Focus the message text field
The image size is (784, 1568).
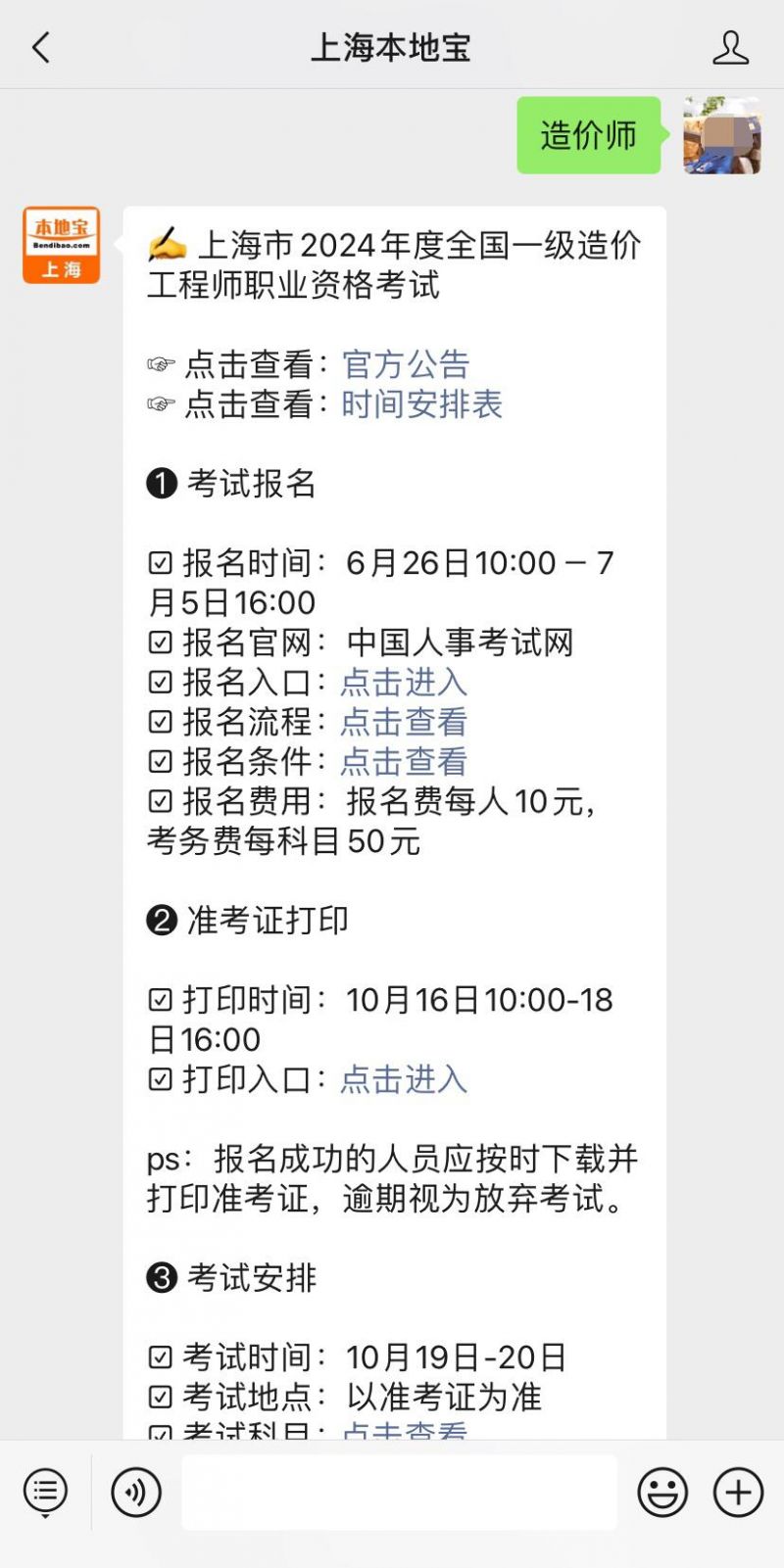coord(399,1492)
